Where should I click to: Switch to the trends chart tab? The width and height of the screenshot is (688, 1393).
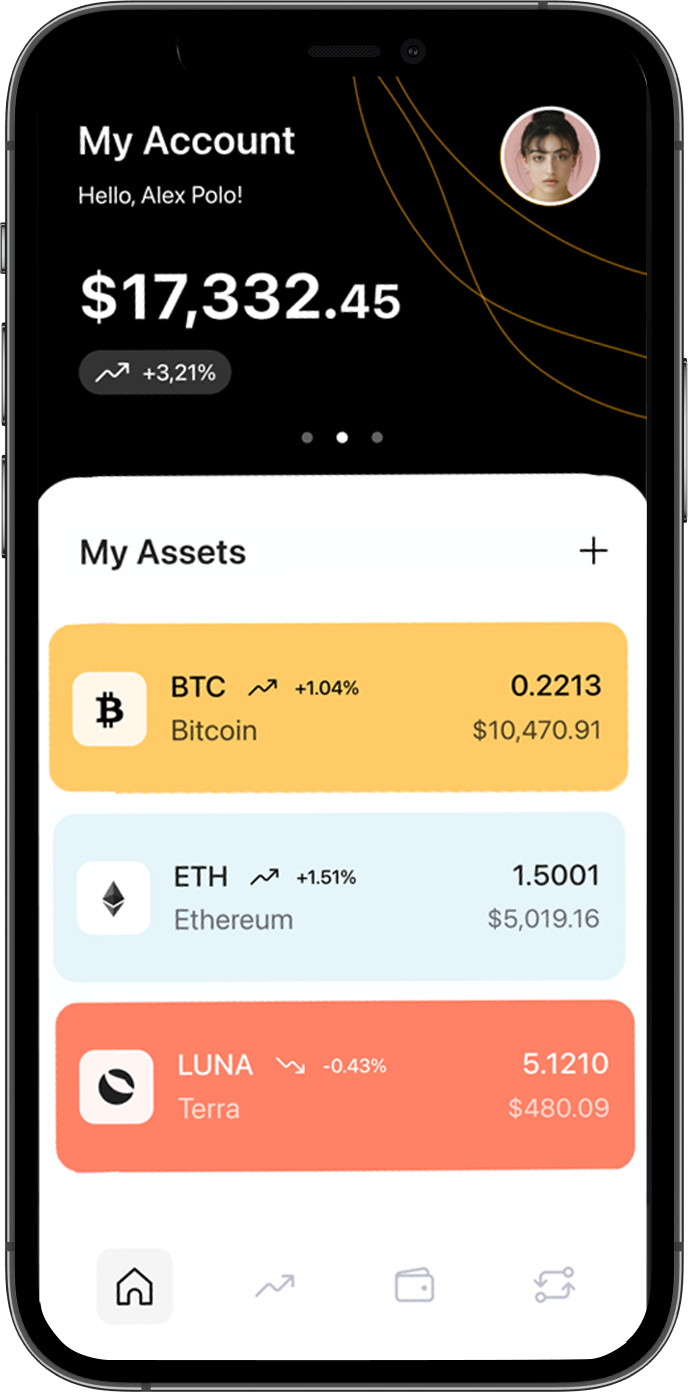tap(274, 1286)
